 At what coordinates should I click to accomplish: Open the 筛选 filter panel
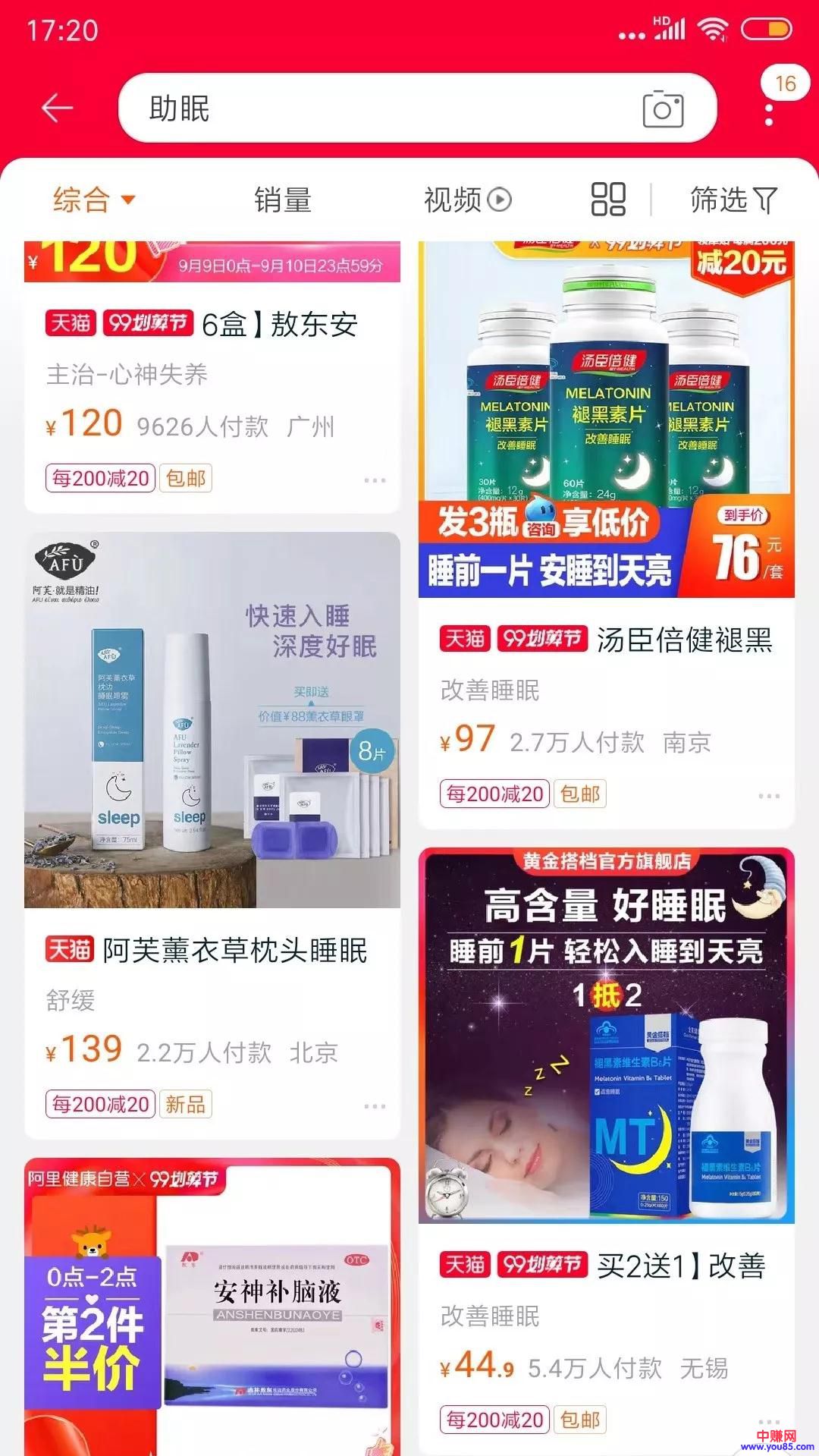pos(733,200)
